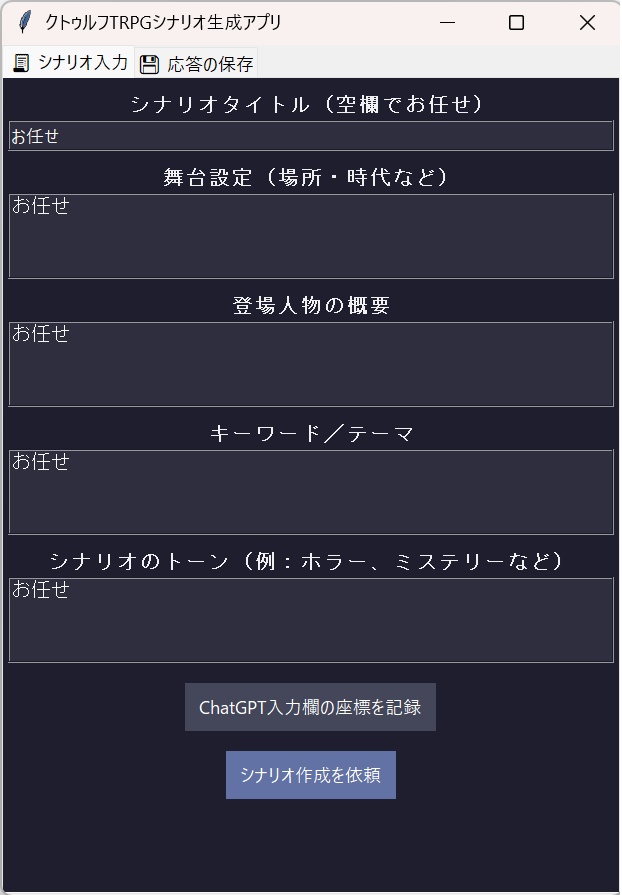Close the app window
This screenshot has height=895, width=622.
coord(587,23)
